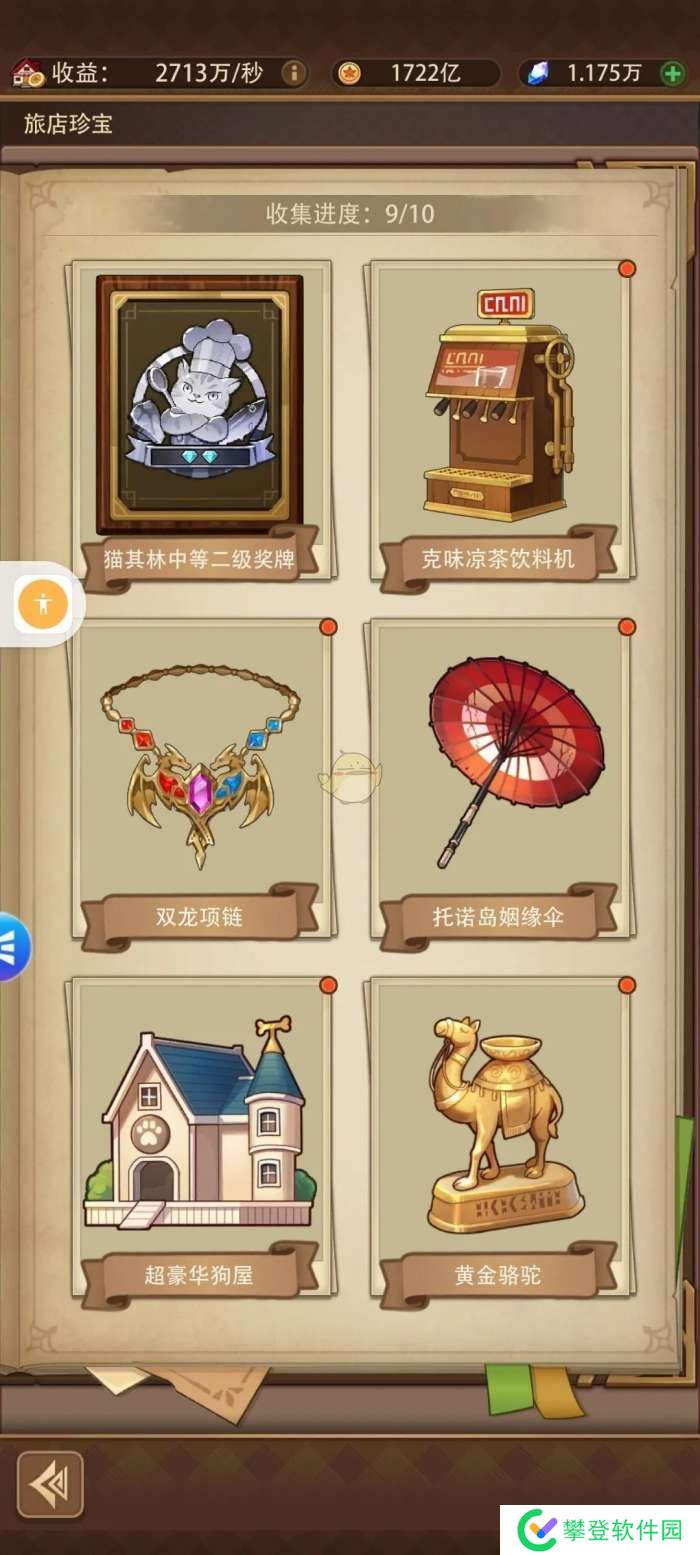Open 超豪华狗屋 treasure card
Image resolution: width=700 pixels, height=1555 pixels.
tap(200, 1135)
